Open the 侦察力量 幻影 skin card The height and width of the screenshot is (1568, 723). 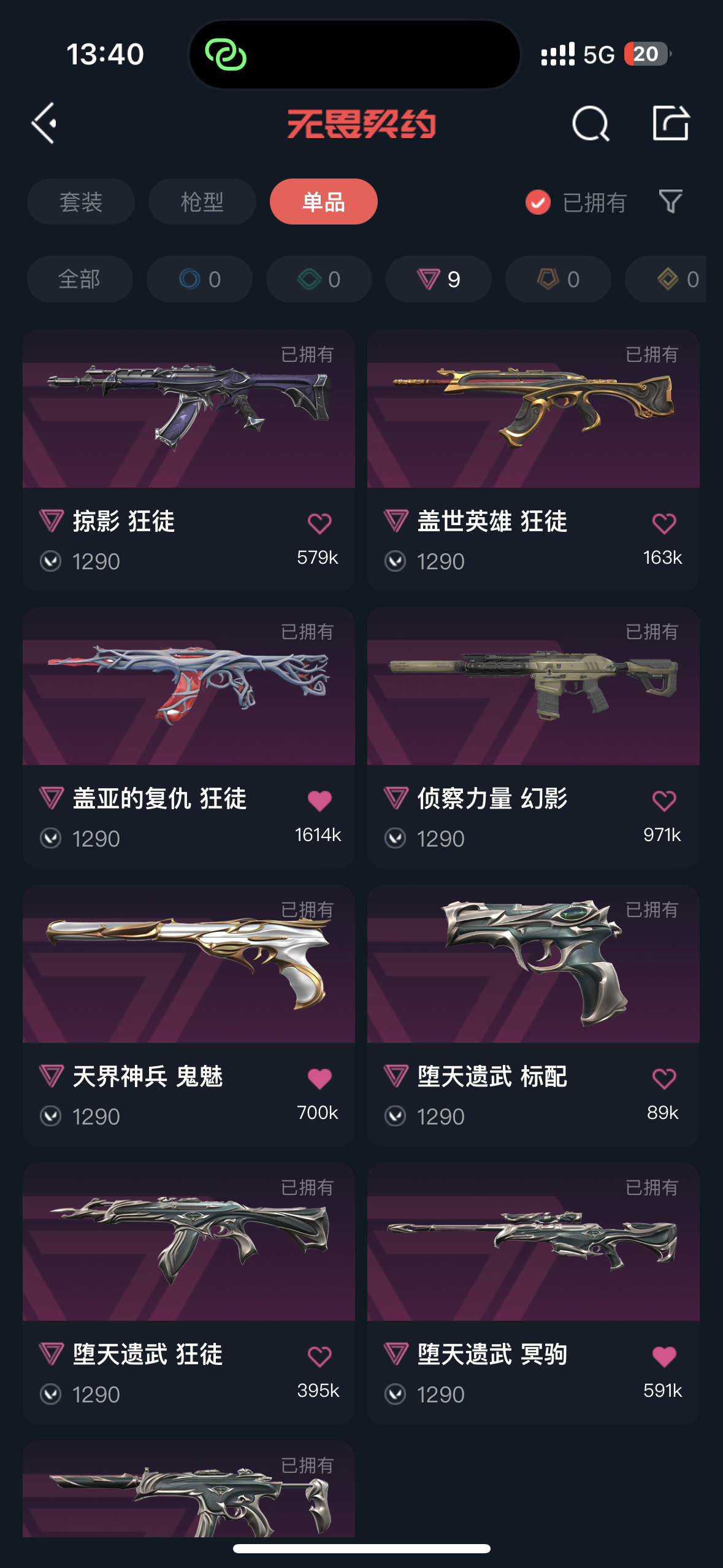[534, 738]
